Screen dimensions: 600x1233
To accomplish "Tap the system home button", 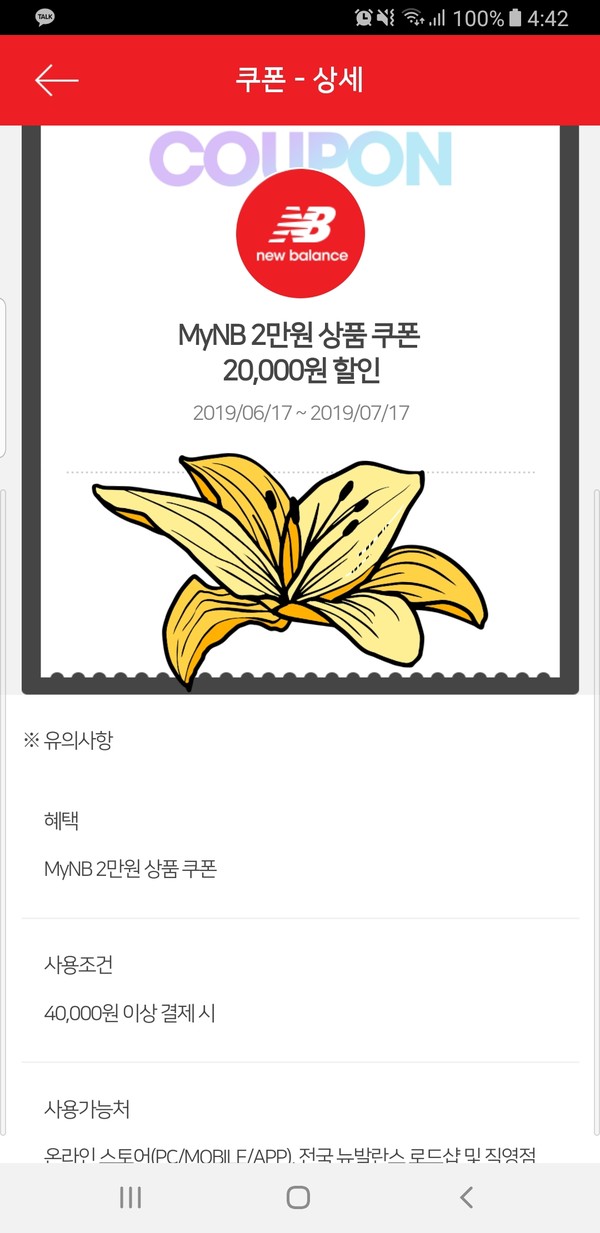I will tap(298, 1197).
